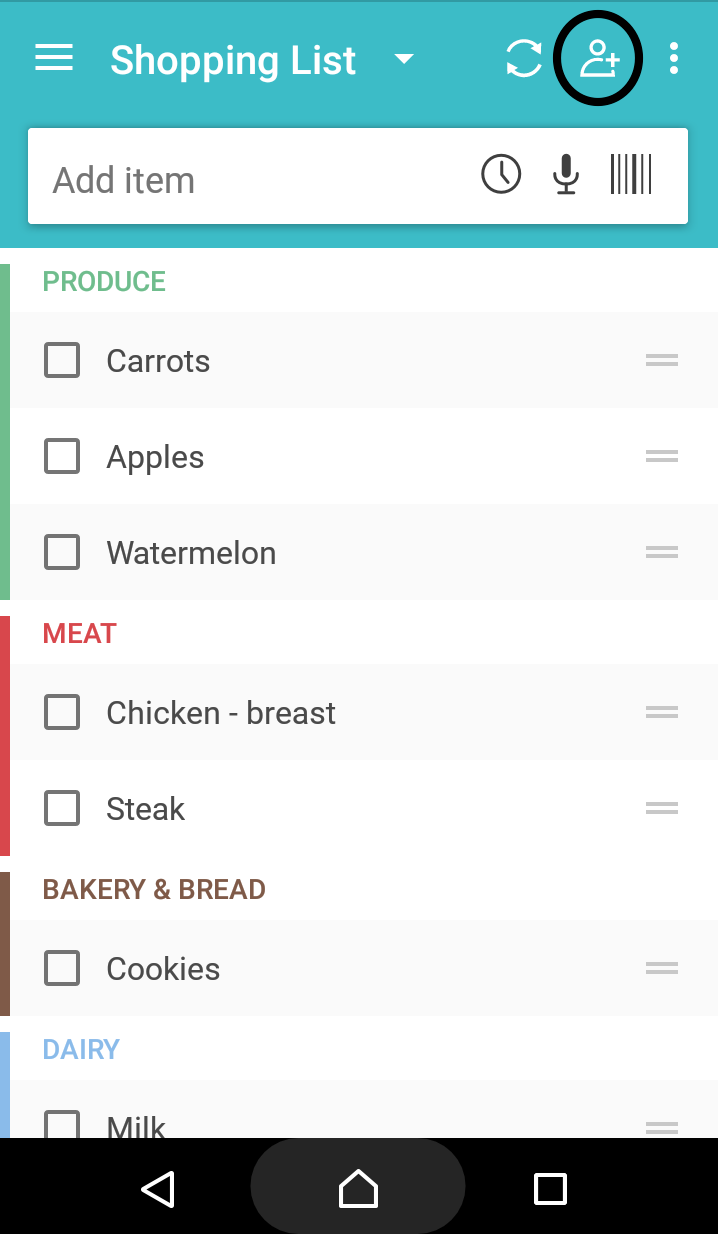Go back with system back button
This screenshot has height=1234, width=718.
(x=158, y=1188)
